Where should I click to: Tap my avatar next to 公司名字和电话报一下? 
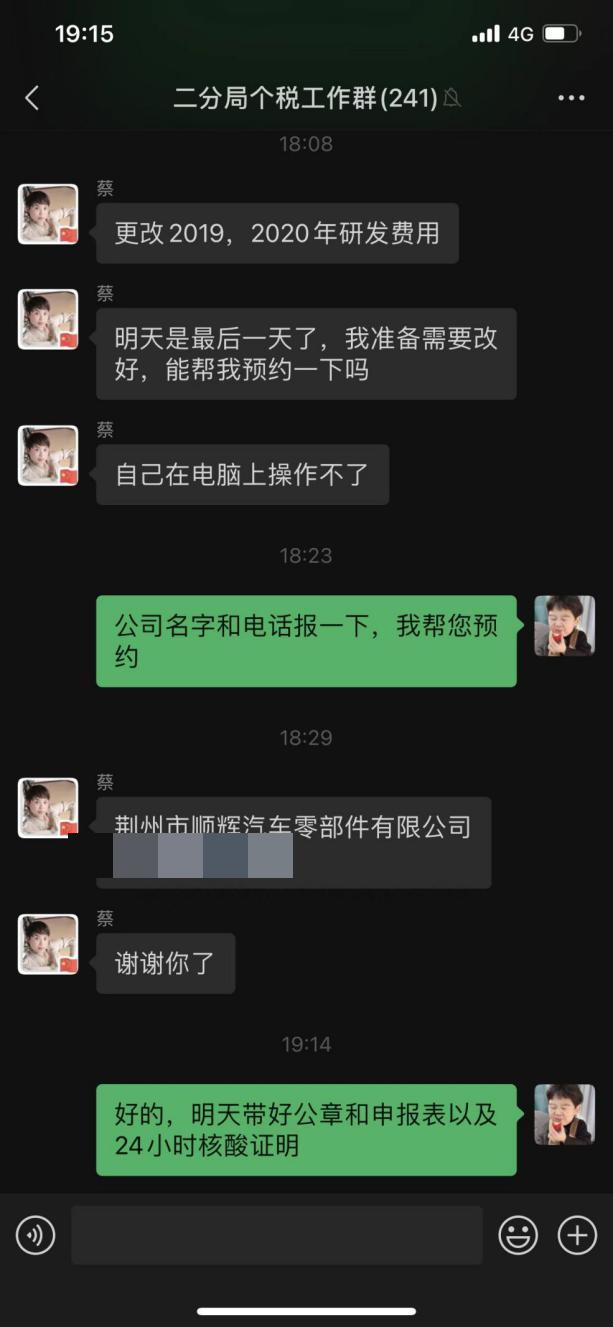(564, 626)
